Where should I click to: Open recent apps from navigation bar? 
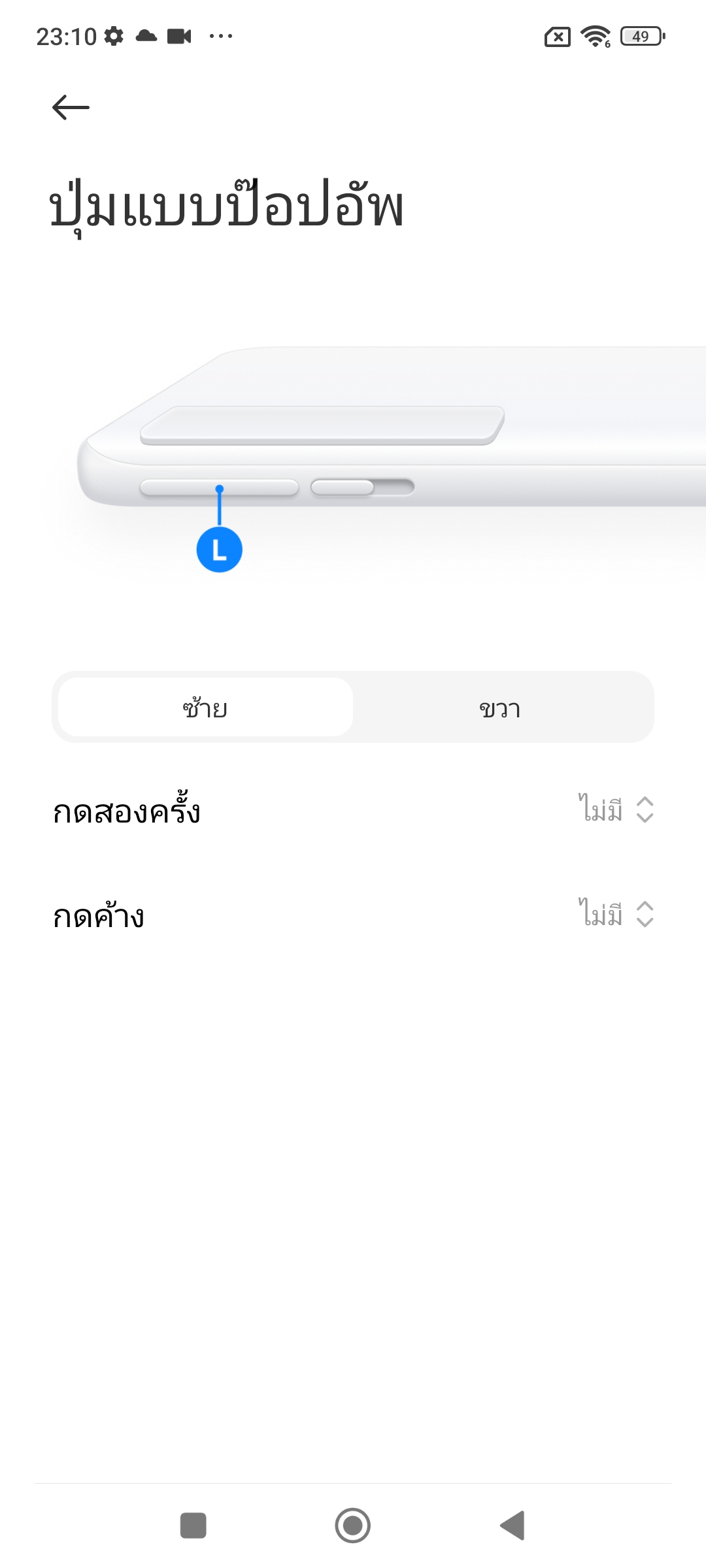(193, 1526)
